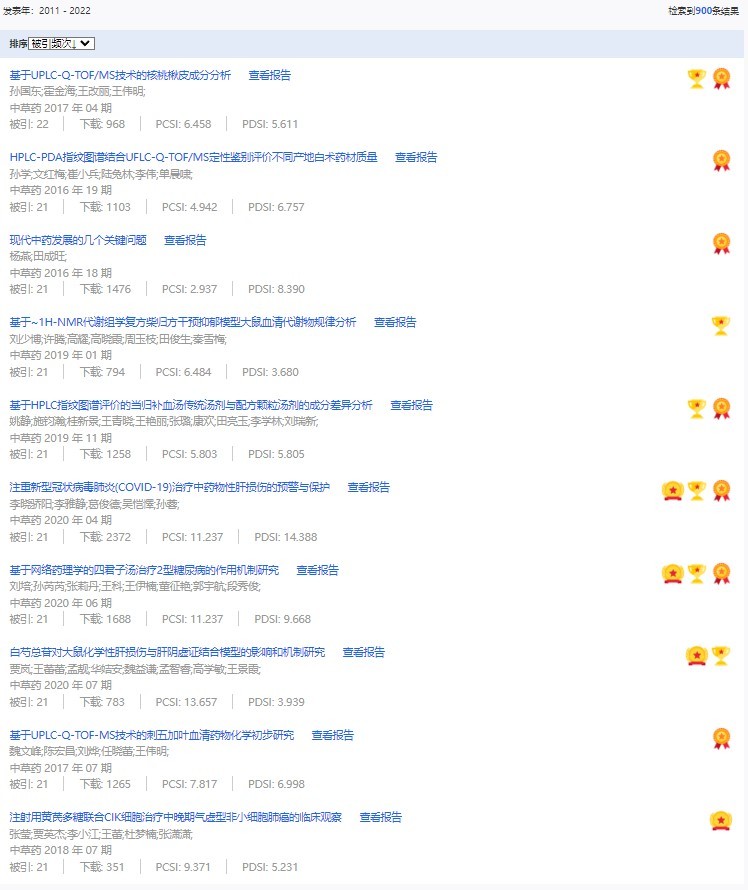Open the 排序 sort dropdown

click(x=61, y=43)
